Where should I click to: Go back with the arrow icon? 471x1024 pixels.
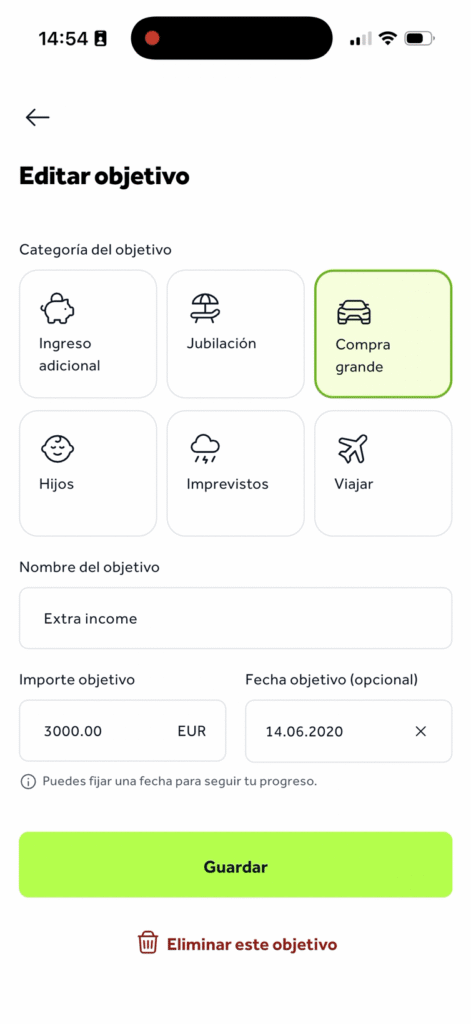point(37,117)
